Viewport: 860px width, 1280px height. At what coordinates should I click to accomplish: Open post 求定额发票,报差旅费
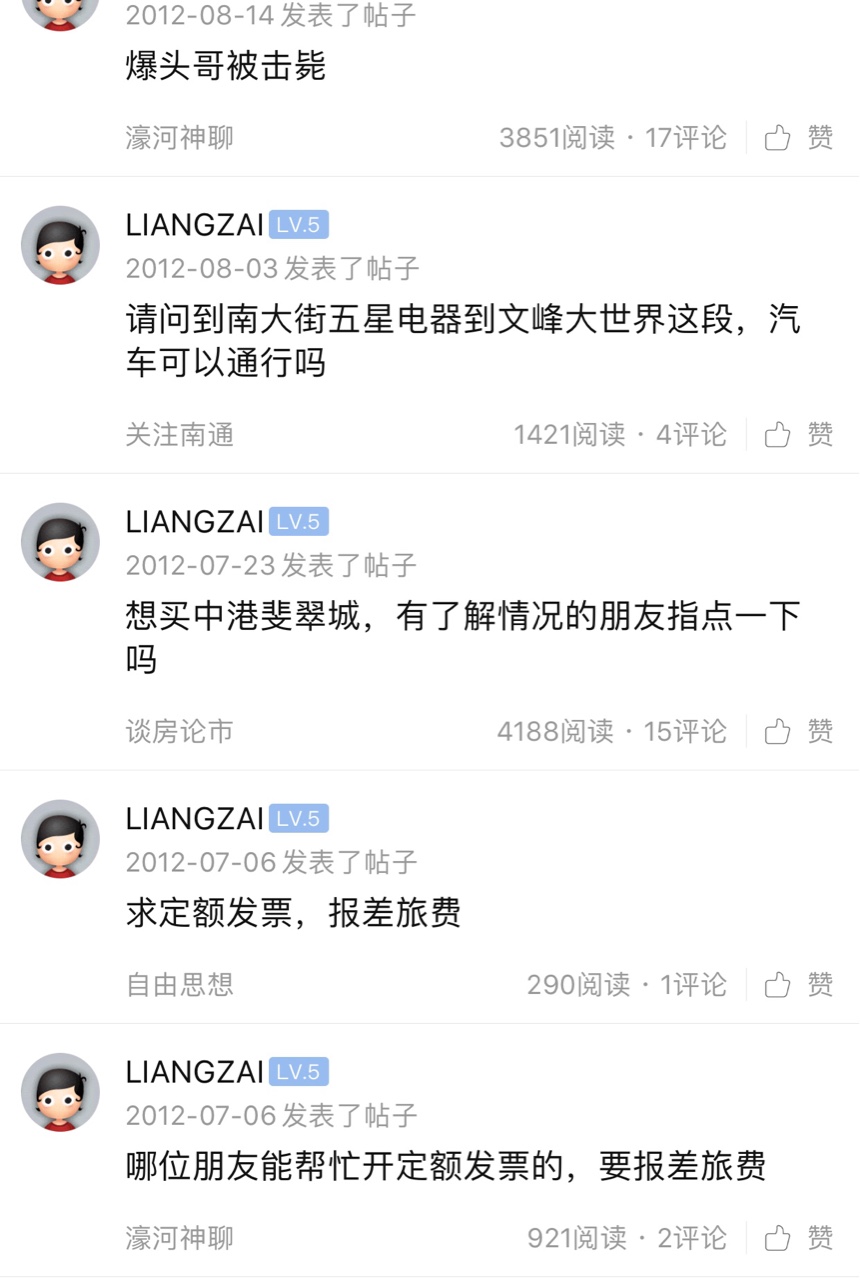point(293,912)
